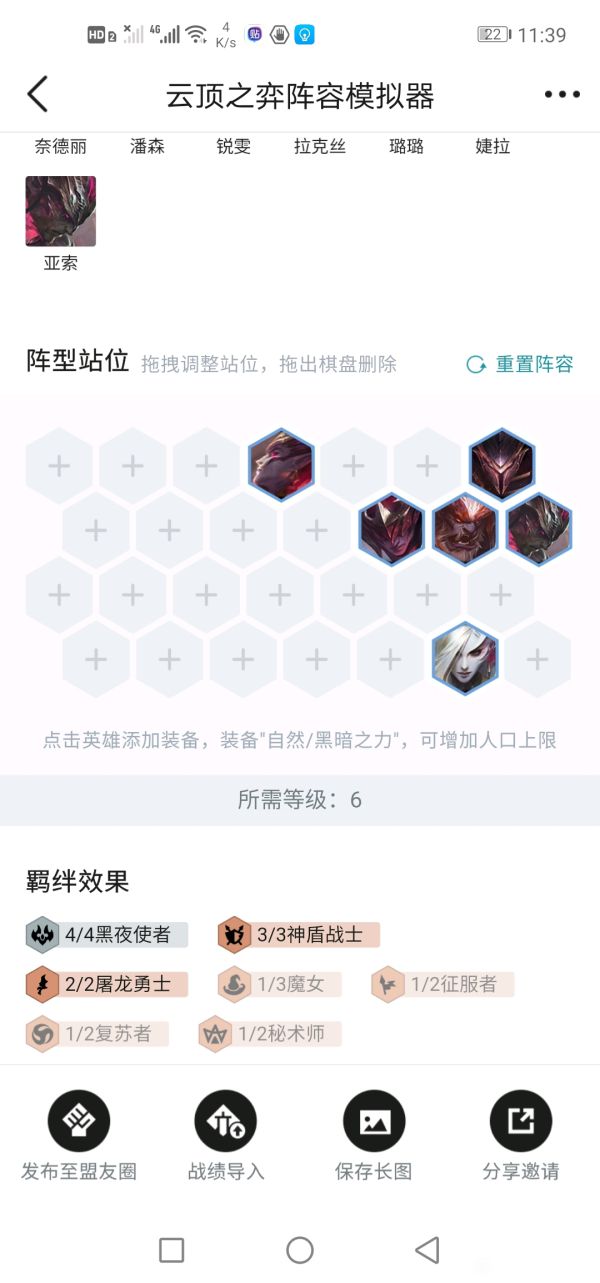The image size is (600, 1283).
Task: View the 1/2秘术师 trait details
Action: coord(270,1033)
